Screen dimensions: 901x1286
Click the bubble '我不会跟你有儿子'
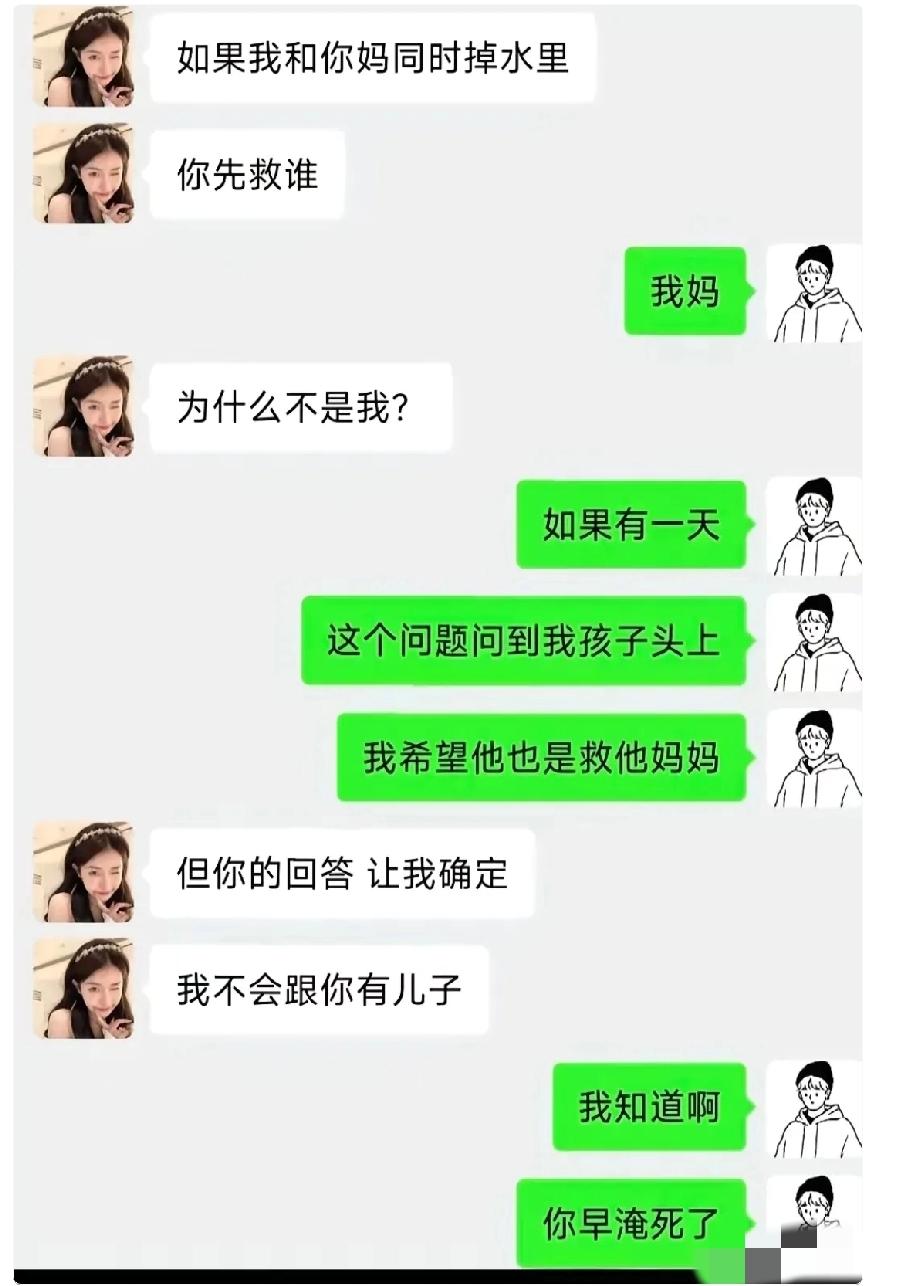[321, 990]
